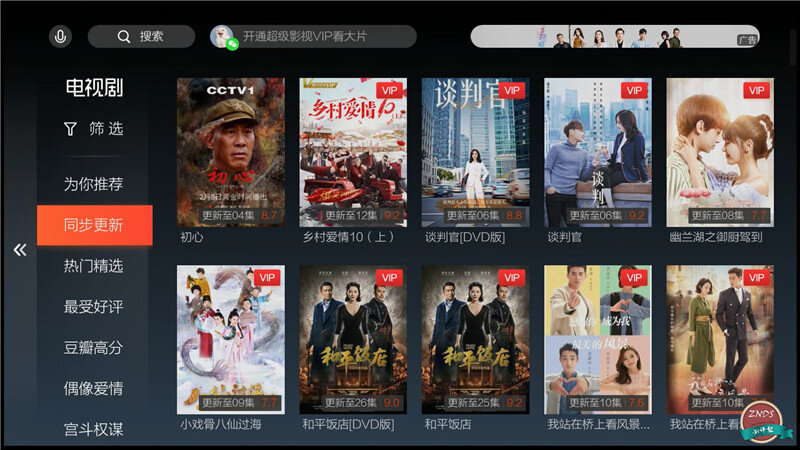The height and width of the screenshot is (450, 800).
Task: Collapse the sidebar with the double-arrow icon
Action: pyautogui.click(x=19, y=250)
